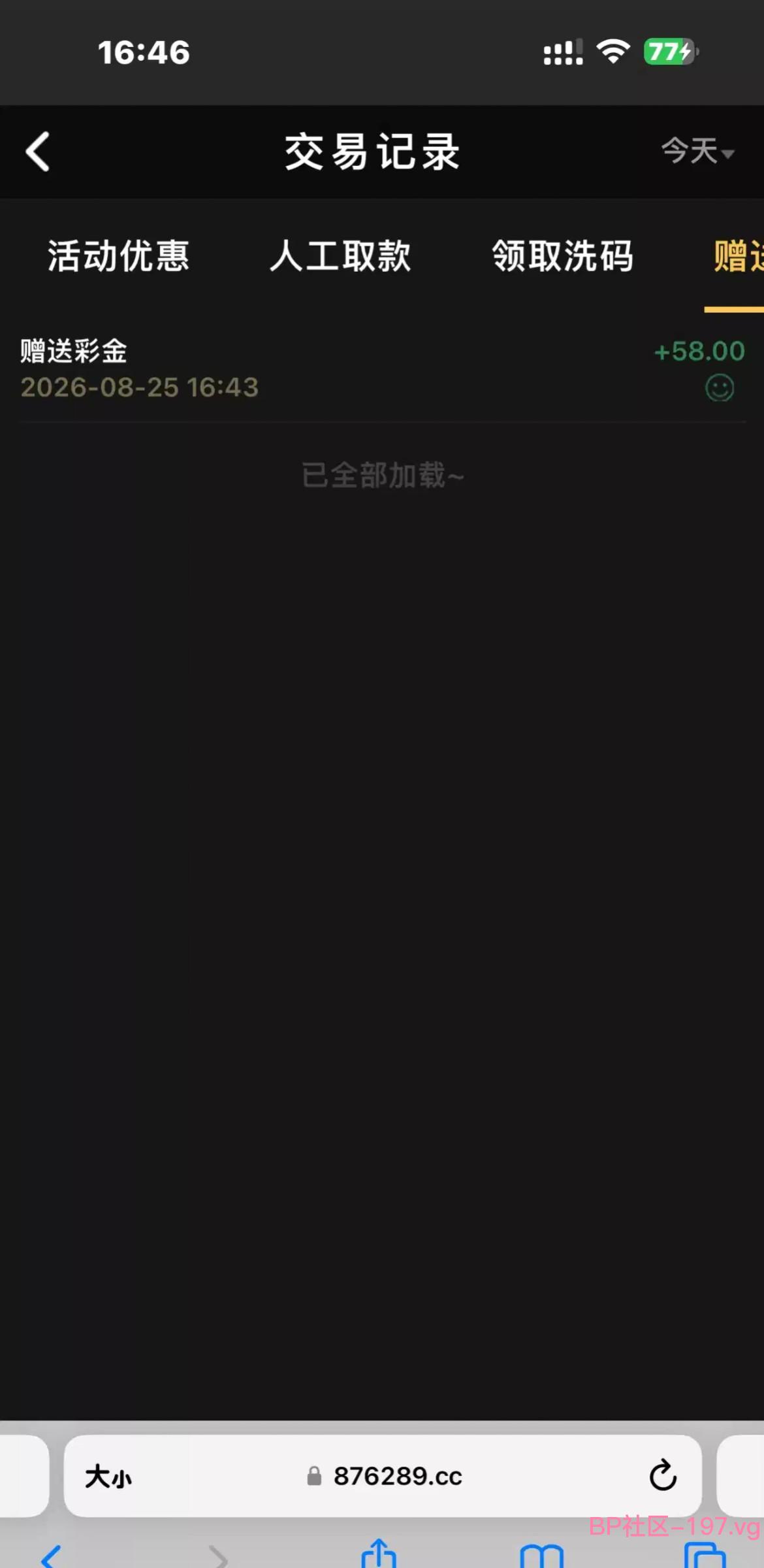Open Safari bookmarks

tap(541, 1556)
